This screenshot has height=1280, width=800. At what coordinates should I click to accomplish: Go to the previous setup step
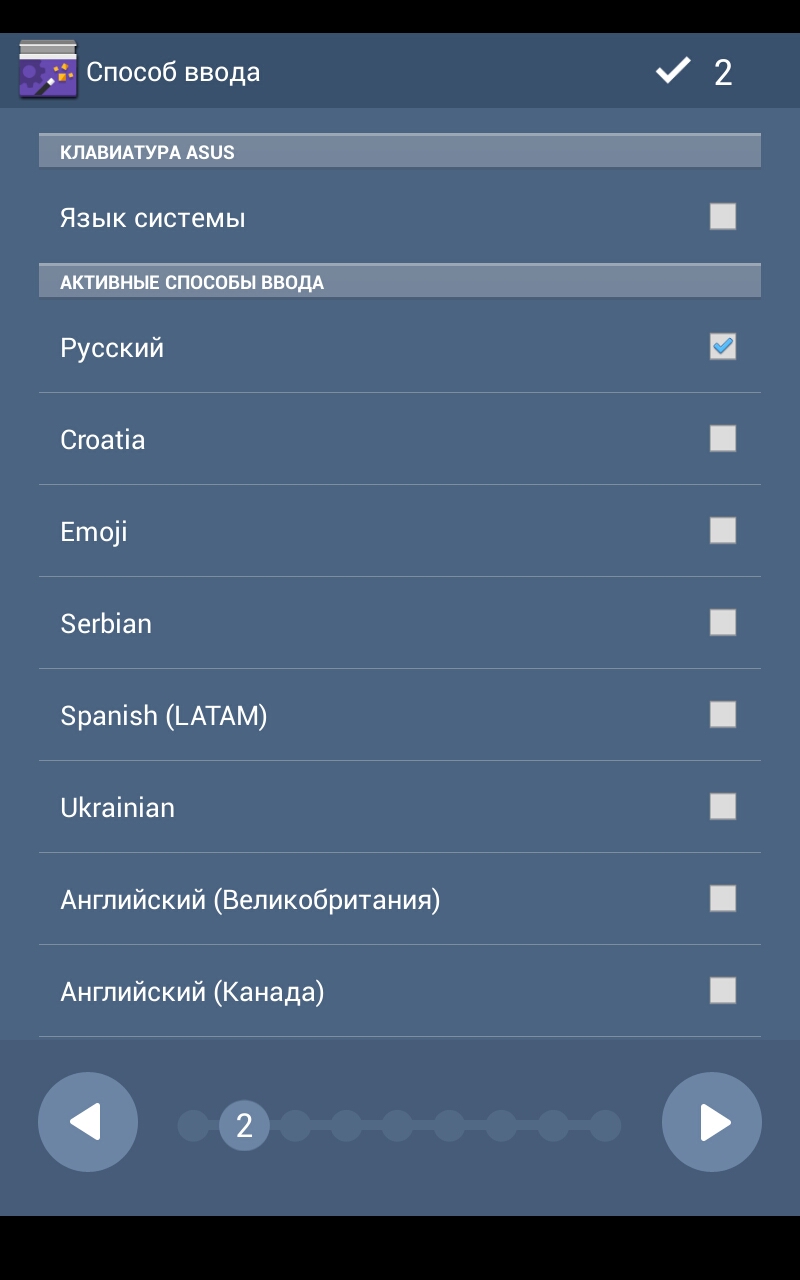pos(88,1122)
